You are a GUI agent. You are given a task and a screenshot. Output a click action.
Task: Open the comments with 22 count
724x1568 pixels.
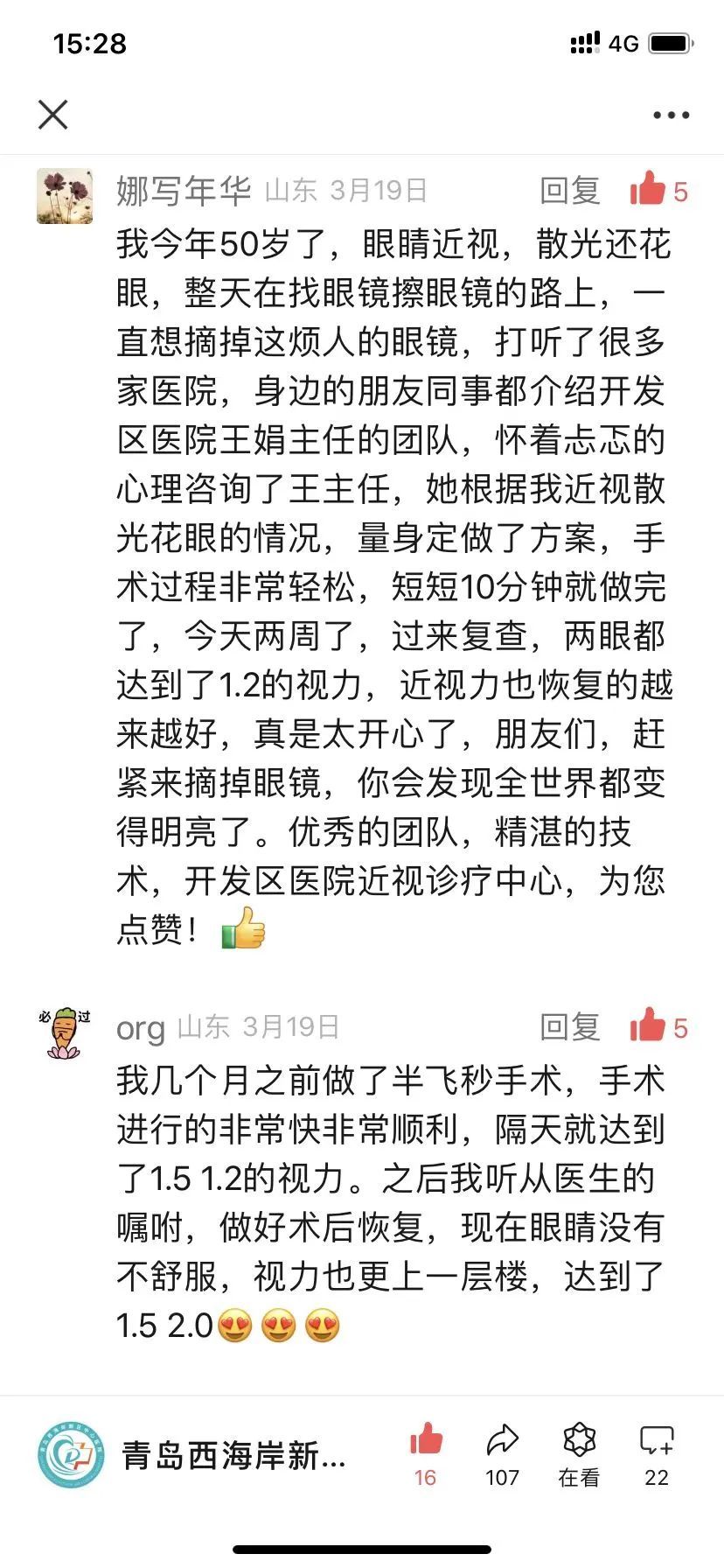point(656,1454)
